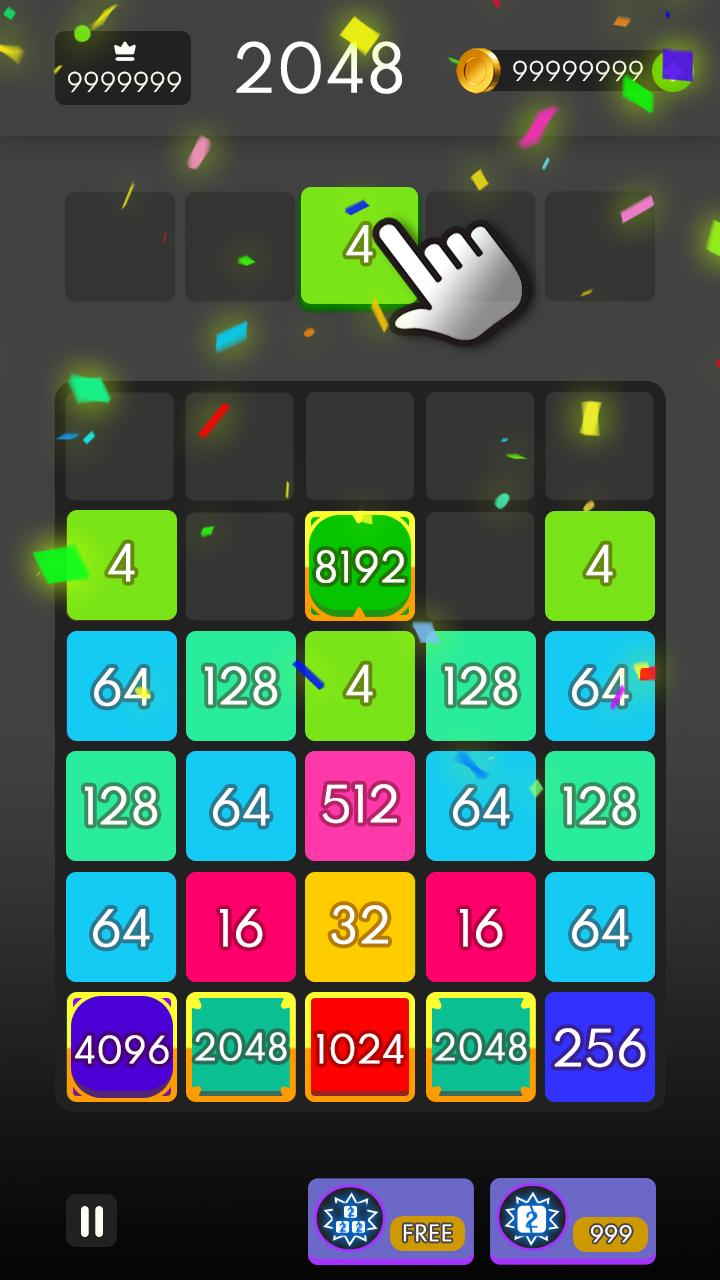Select the red 1024 tile
Screen dimensions: 720x1280
[x=359, y=1045]
